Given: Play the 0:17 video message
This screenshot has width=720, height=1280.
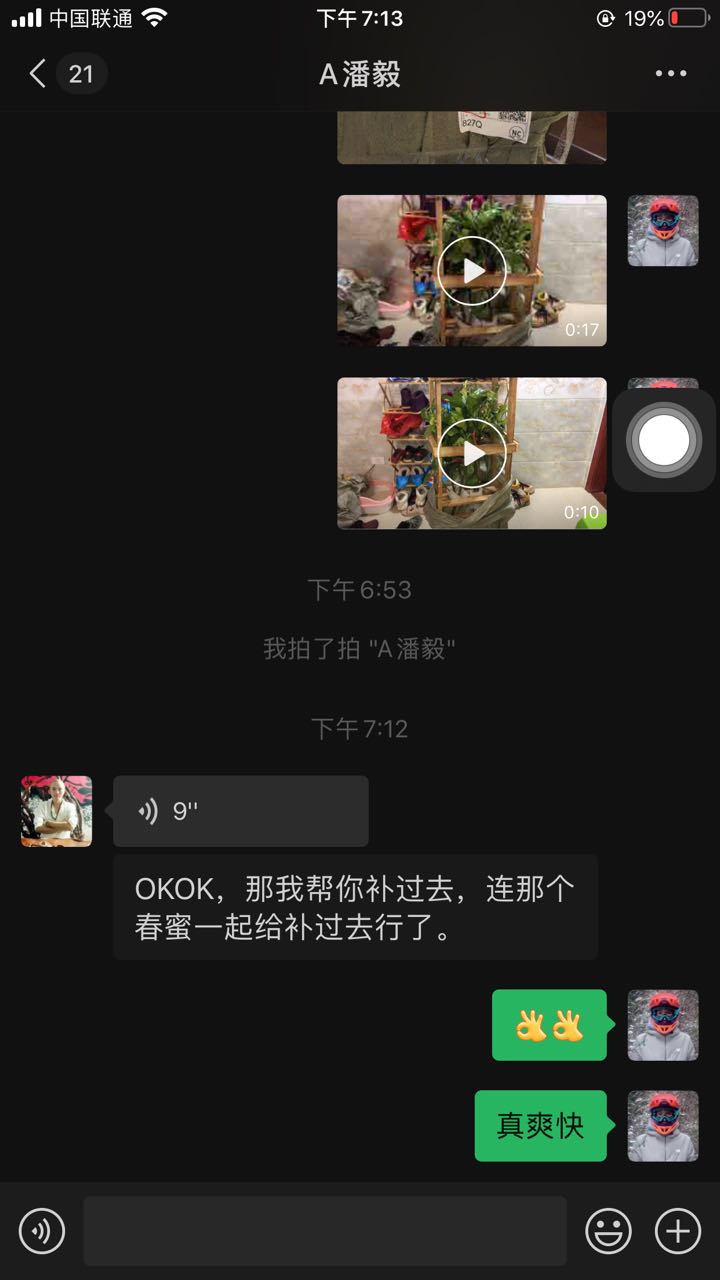Looking at the screenshot, I should click(472, 270).
